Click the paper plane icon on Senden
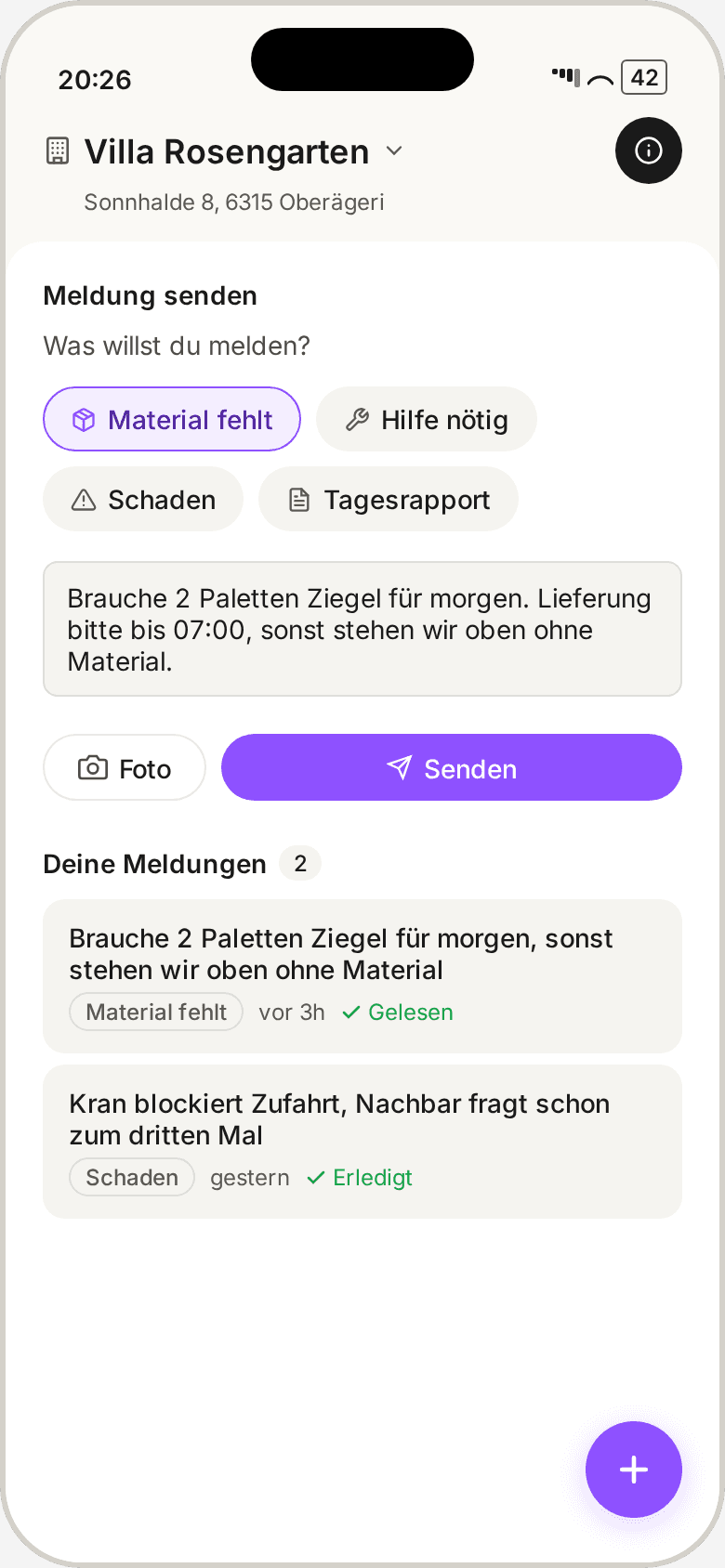 coord(399,767)
